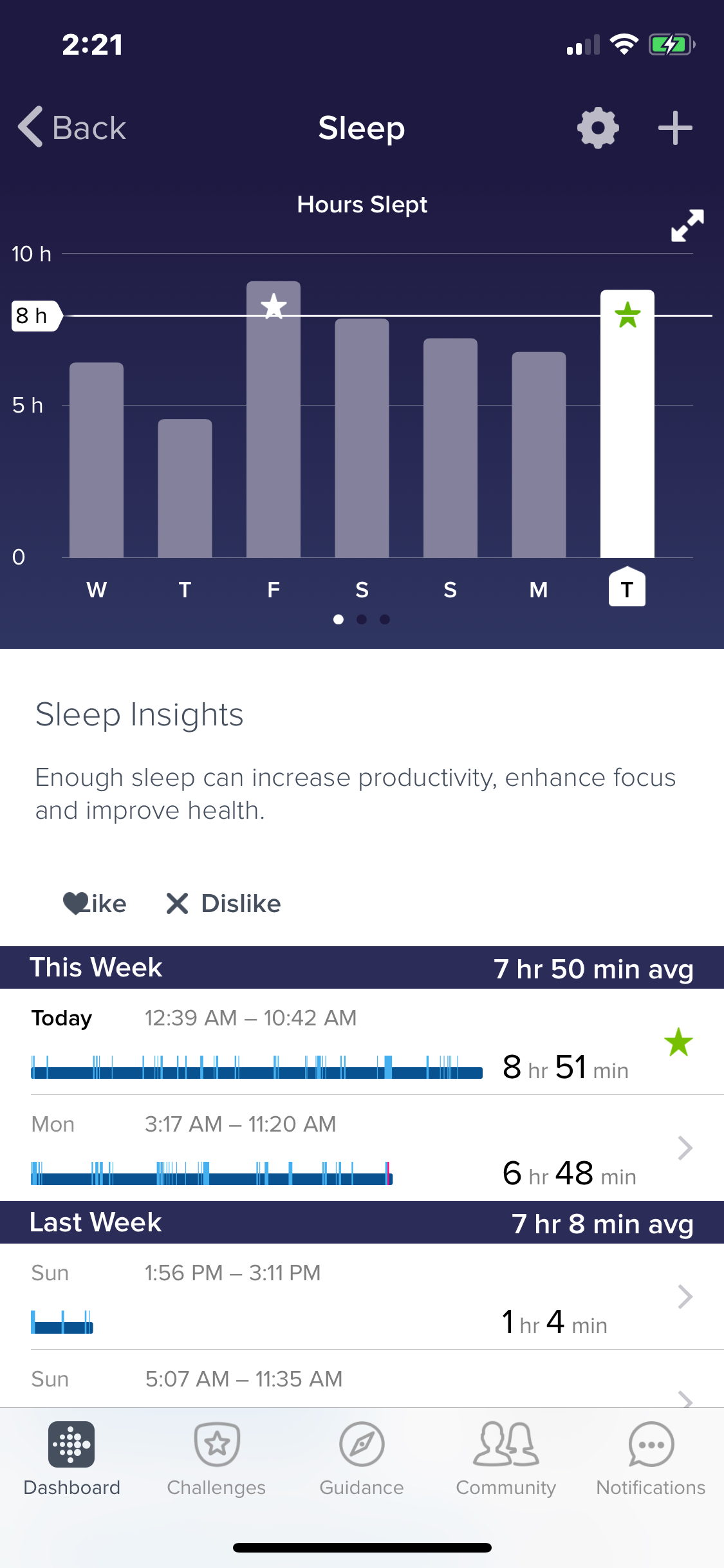This screenshot has height=1568, width=724.
Task: Switch to the Community tab
Action: pos(506,1459)
